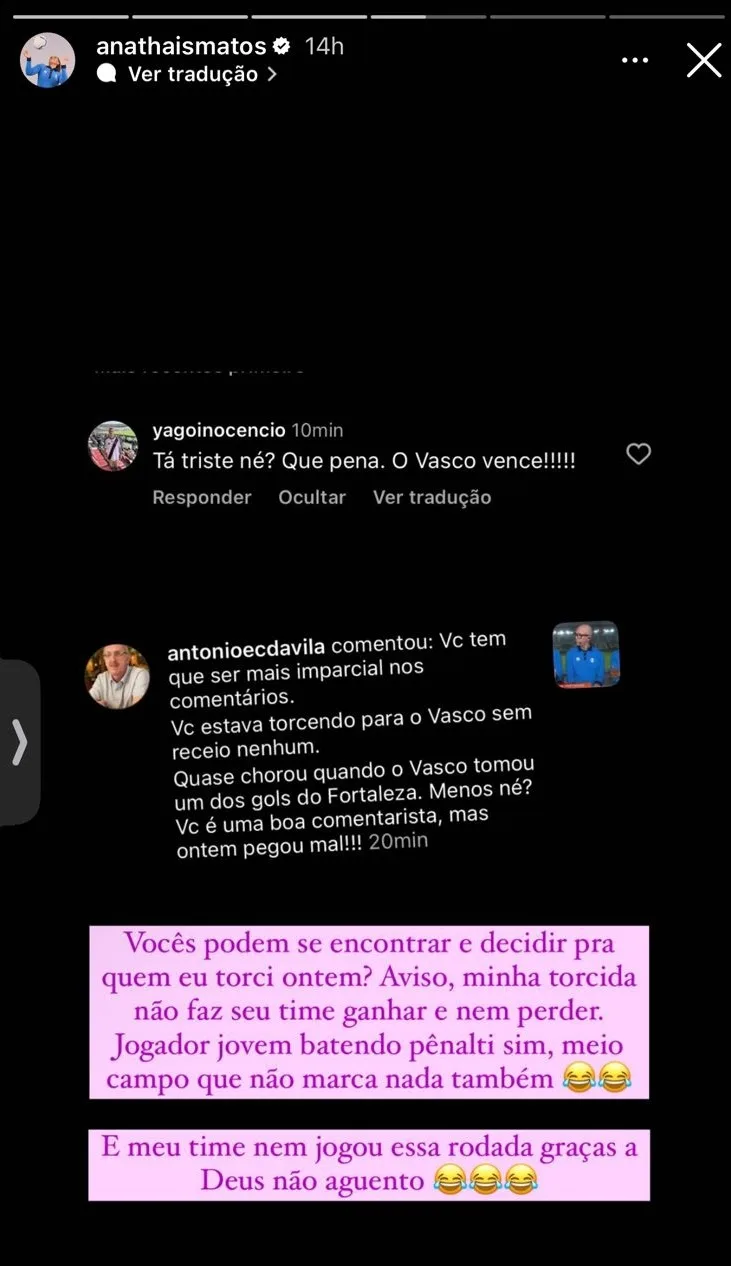This screenshot has height=1266, width=731.
Task: Tap Ver tradução to translate the story
Action: [x=192, y=74]
